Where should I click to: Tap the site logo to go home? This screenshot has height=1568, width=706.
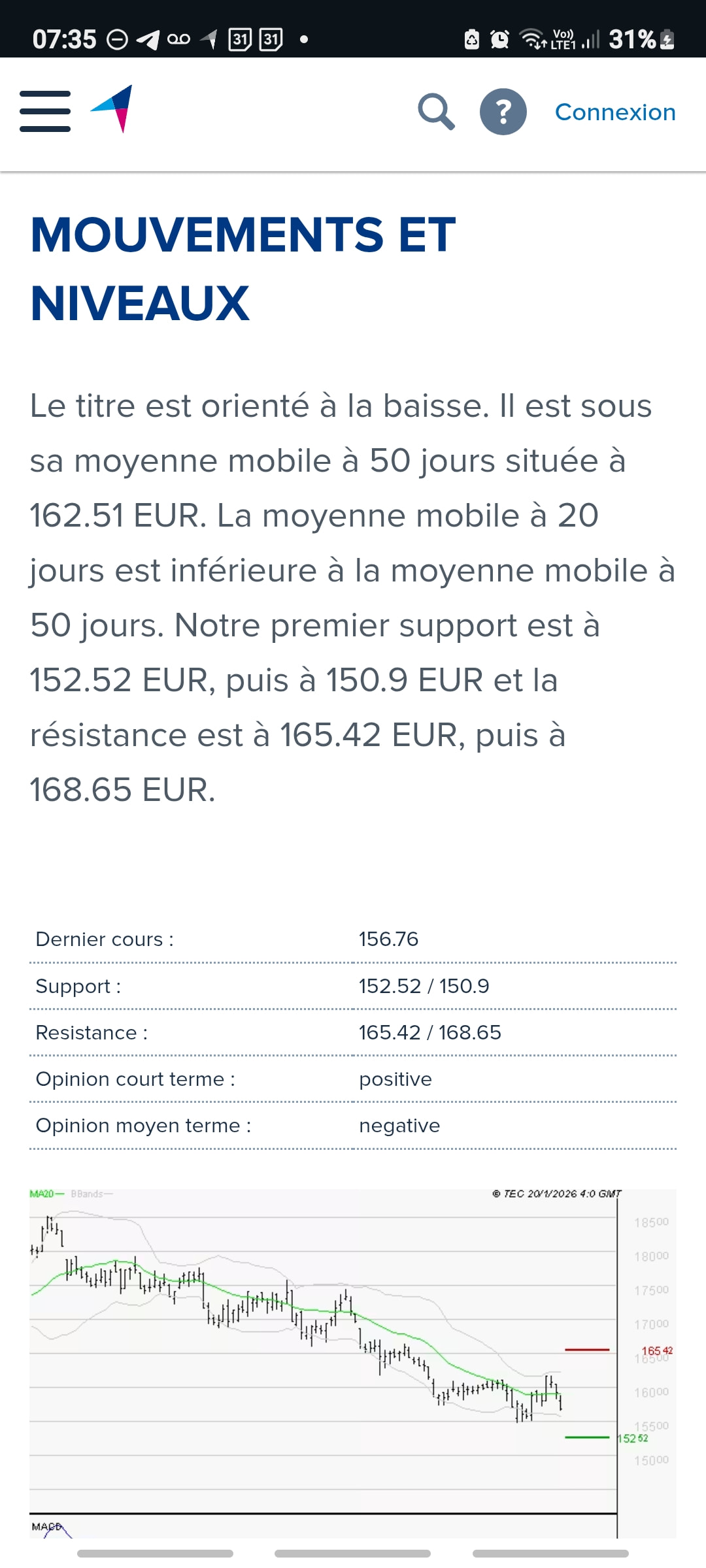112,109
